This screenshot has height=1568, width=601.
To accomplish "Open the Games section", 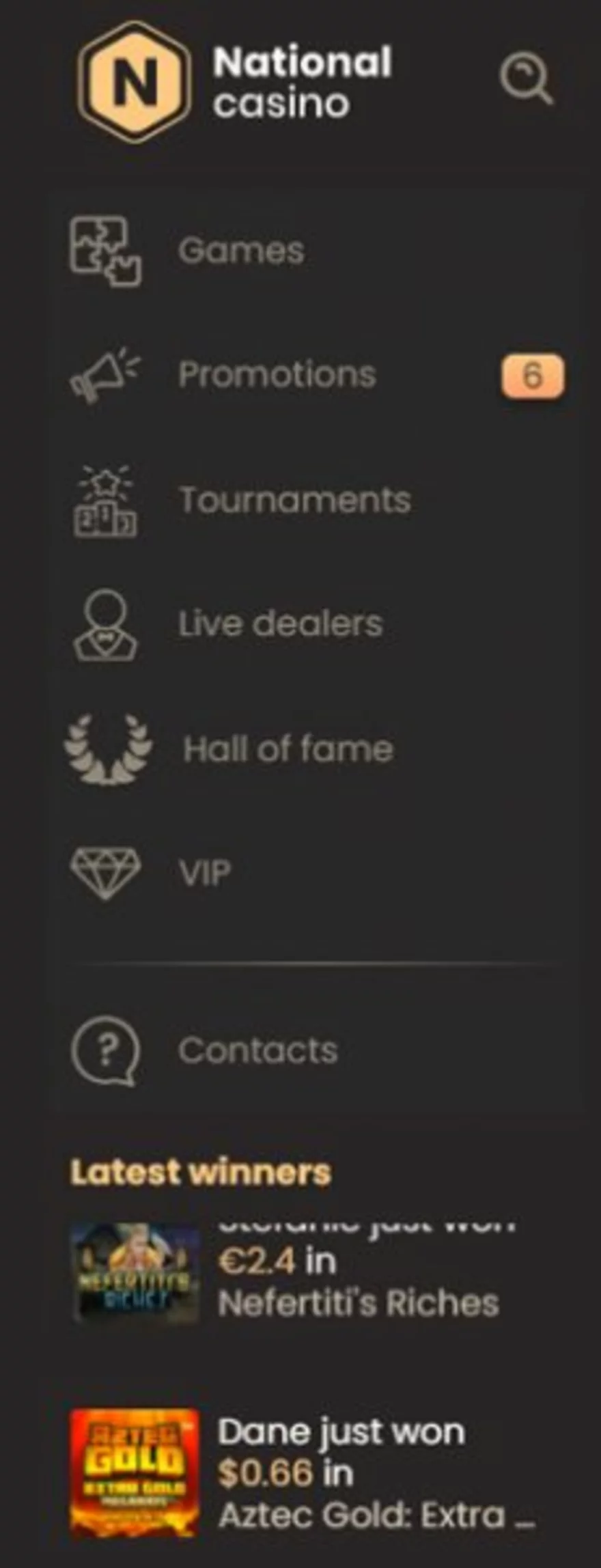I will [240, 251].
